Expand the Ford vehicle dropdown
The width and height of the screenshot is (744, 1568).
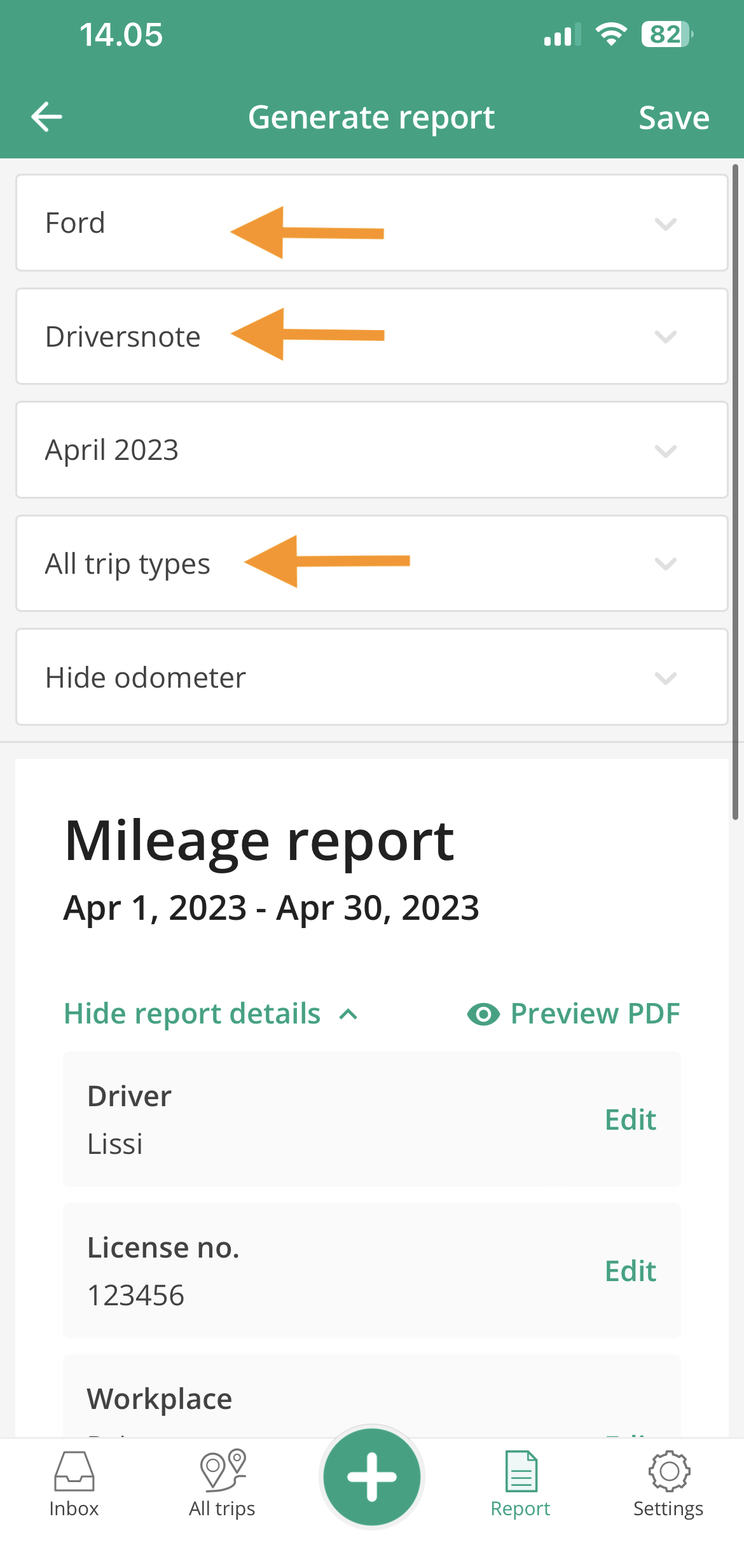point(372,223)
